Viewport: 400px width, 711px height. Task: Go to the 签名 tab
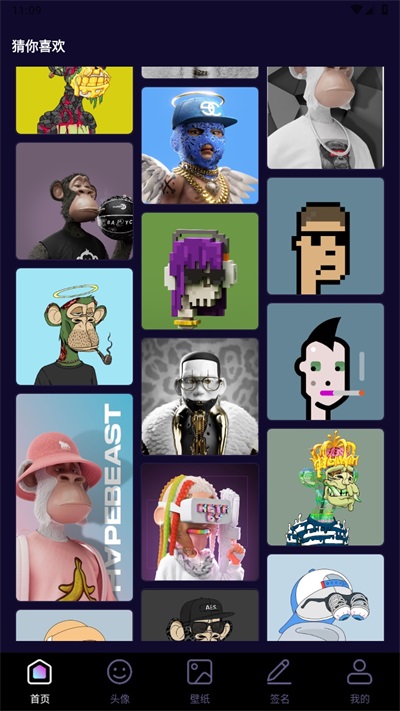[279, 681]
